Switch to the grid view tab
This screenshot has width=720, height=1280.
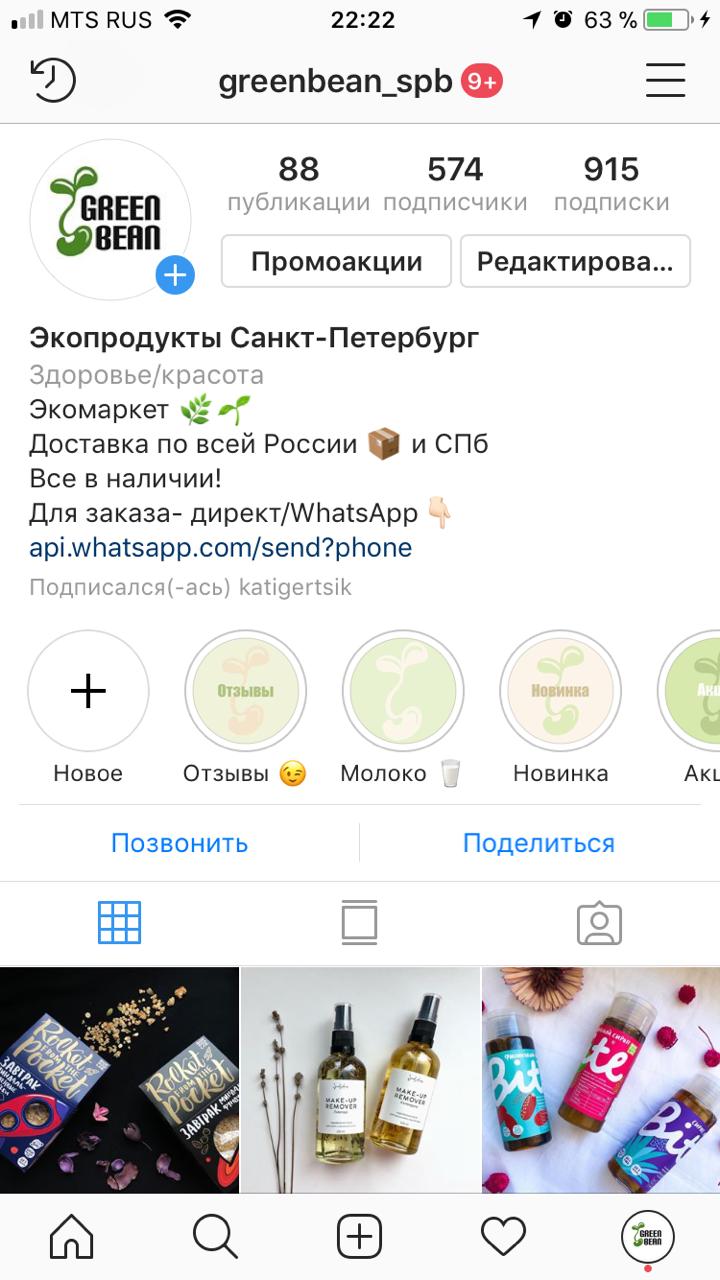(x=119, y=923)
